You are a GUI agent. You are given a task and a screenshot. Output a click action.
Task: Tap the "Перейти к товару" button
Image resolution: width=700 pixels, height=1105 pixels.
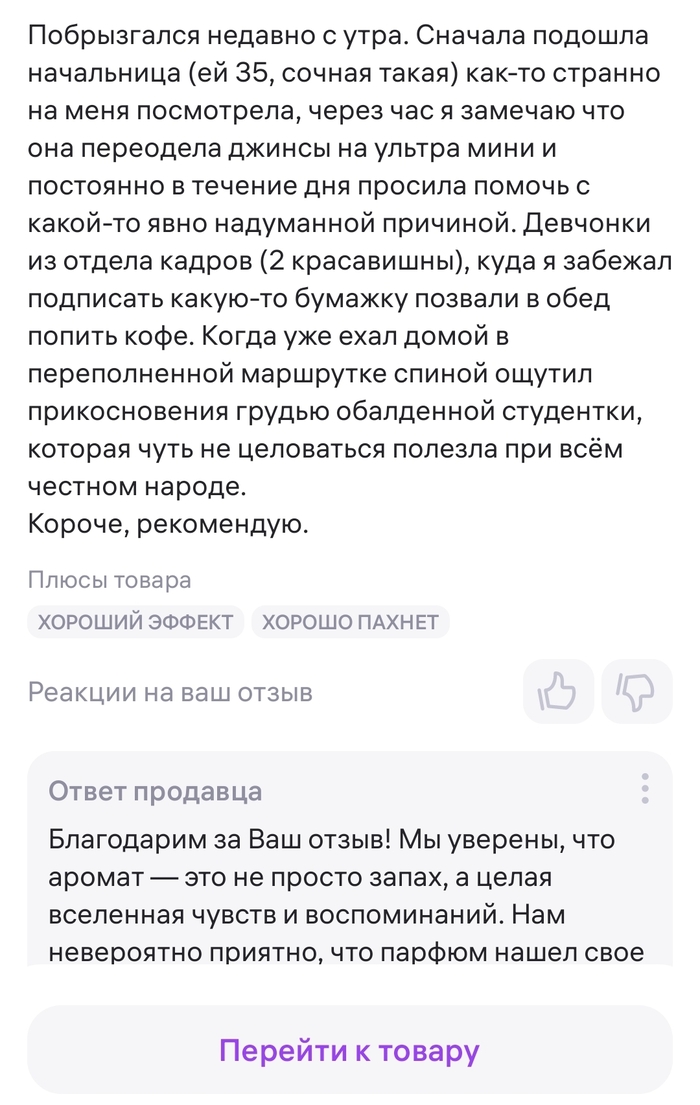(350, 1051)
